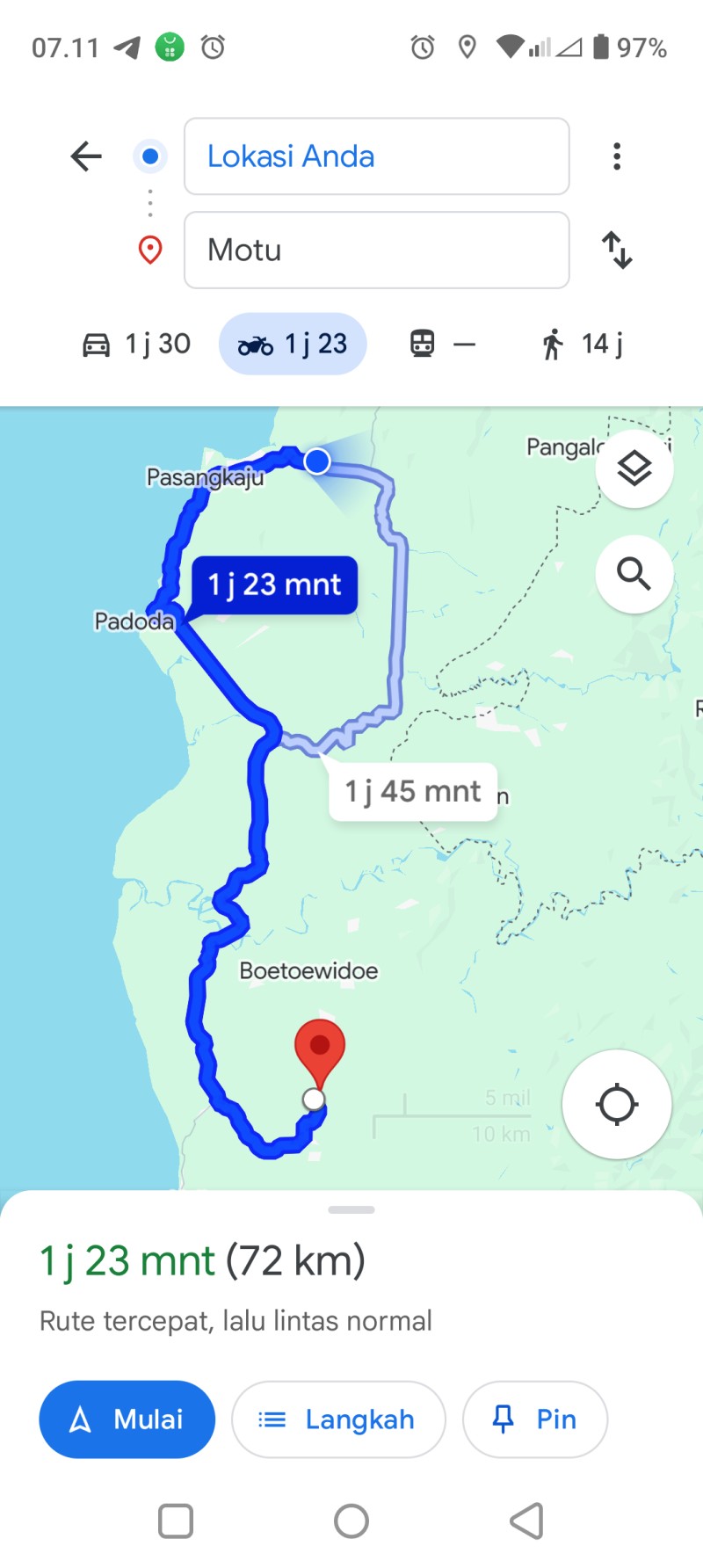
Task: Go to the system home screen
Action: click(x=351, y=1521)
